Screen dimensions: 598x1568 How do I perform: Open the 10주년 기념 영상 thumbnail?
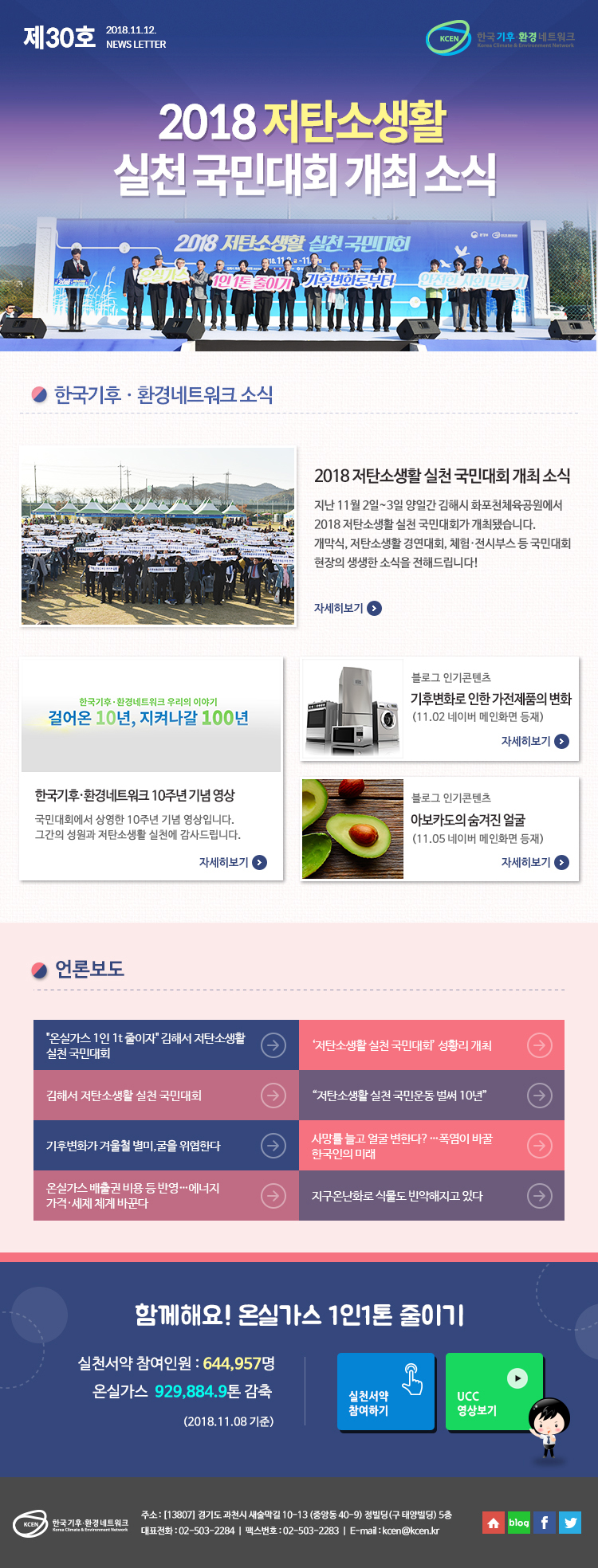[x=151, y=714]
